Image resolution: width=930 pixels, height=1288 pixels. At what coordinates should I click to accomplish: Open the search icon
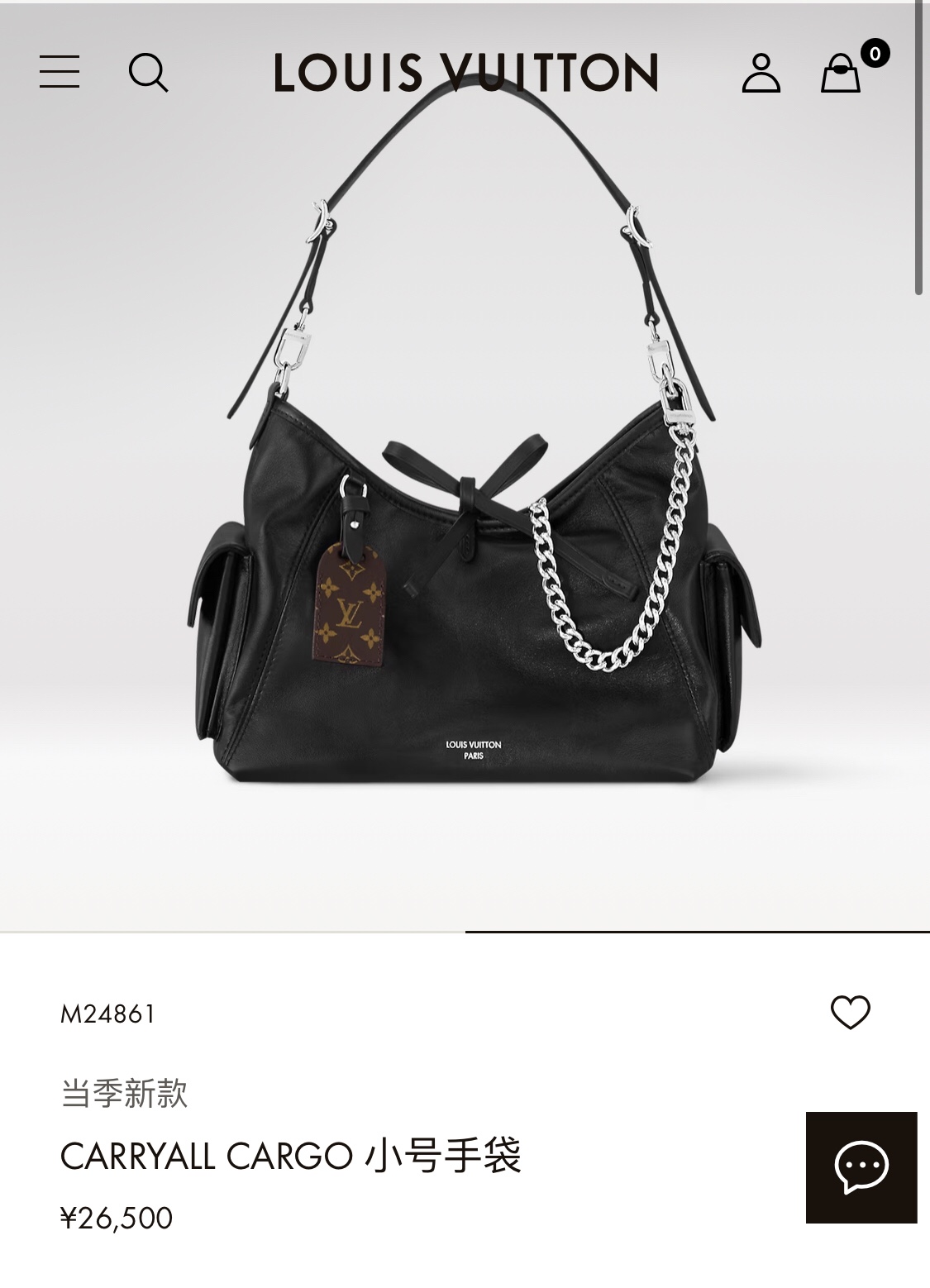pos(148,73)
